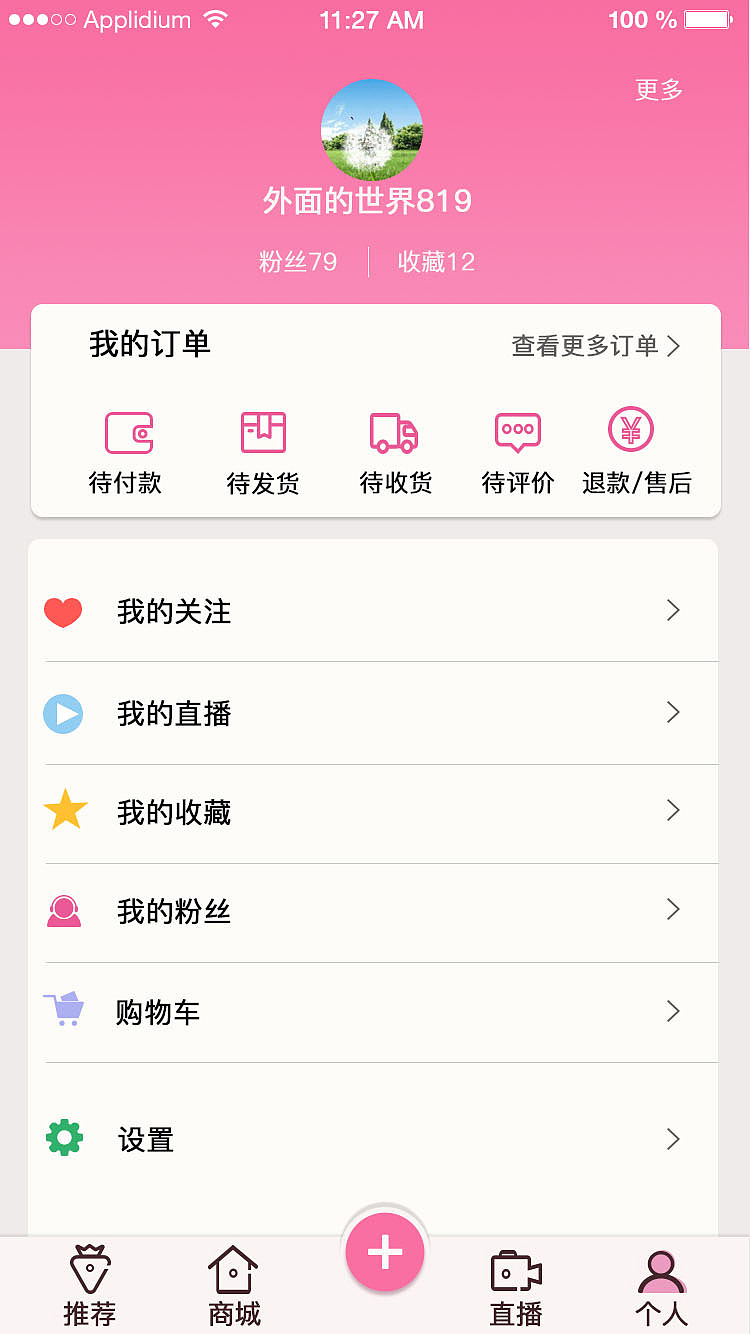
Task: Tap the pink plus button
Action: (384, 1251)
